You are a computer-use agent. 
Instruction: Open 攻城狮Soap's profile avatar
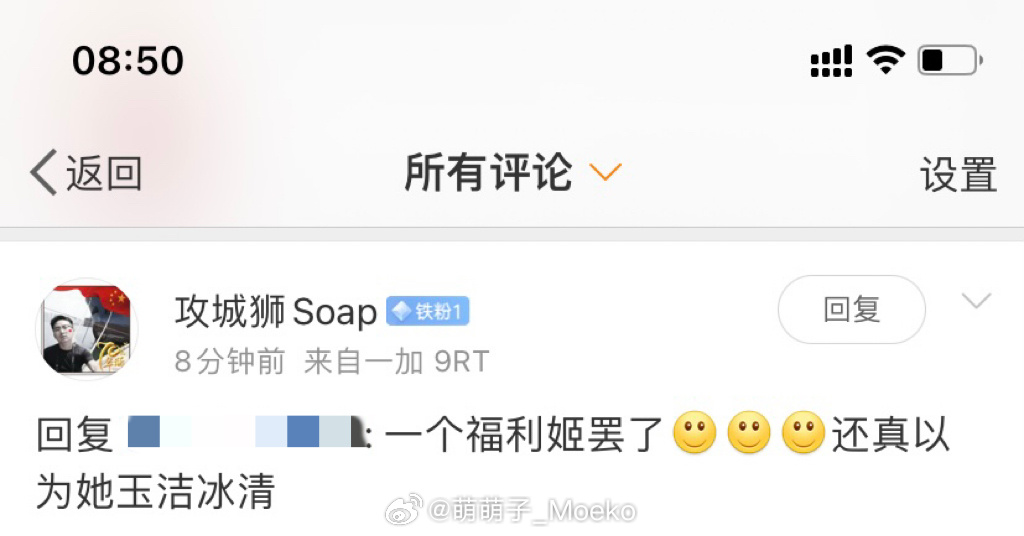87,330
